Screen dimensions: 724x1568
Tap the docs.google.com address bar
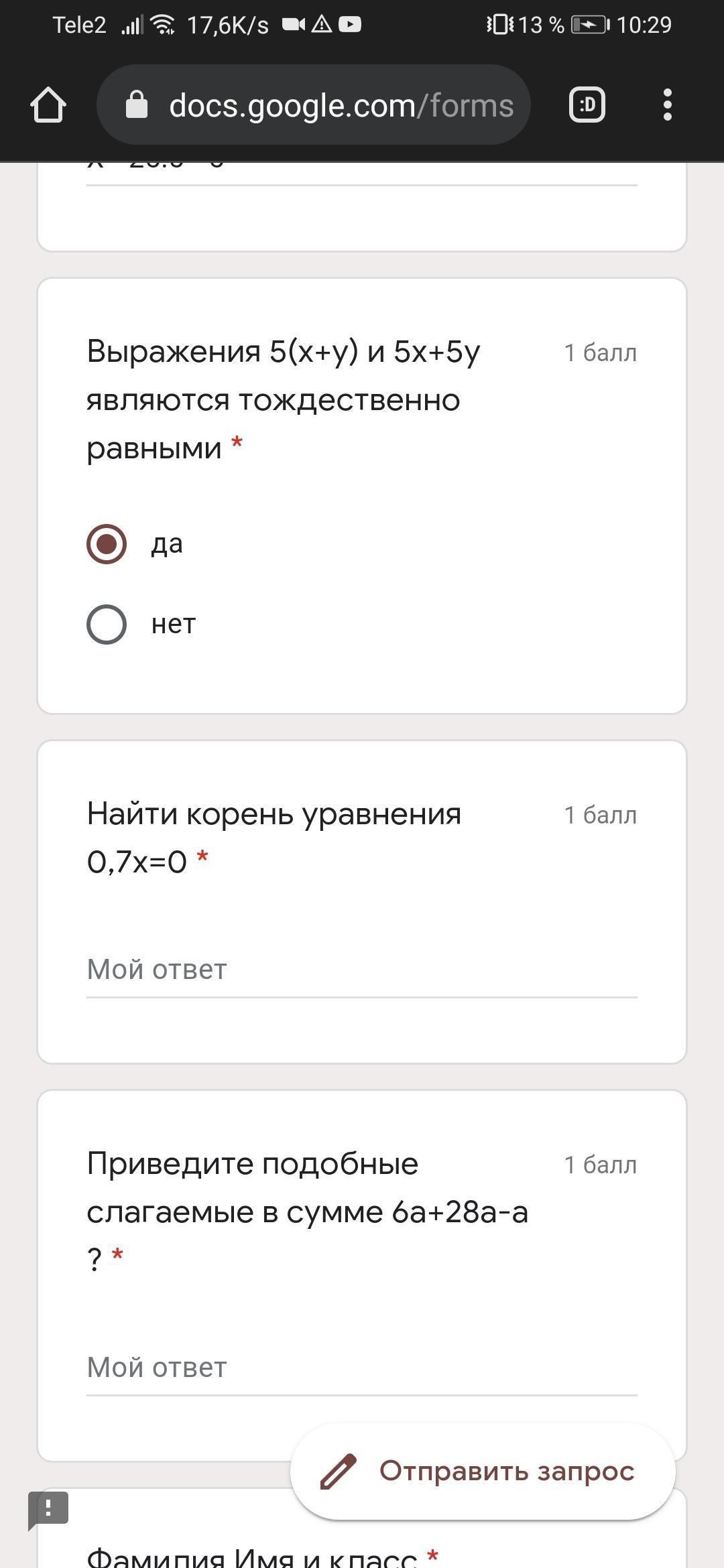(314, 105)
